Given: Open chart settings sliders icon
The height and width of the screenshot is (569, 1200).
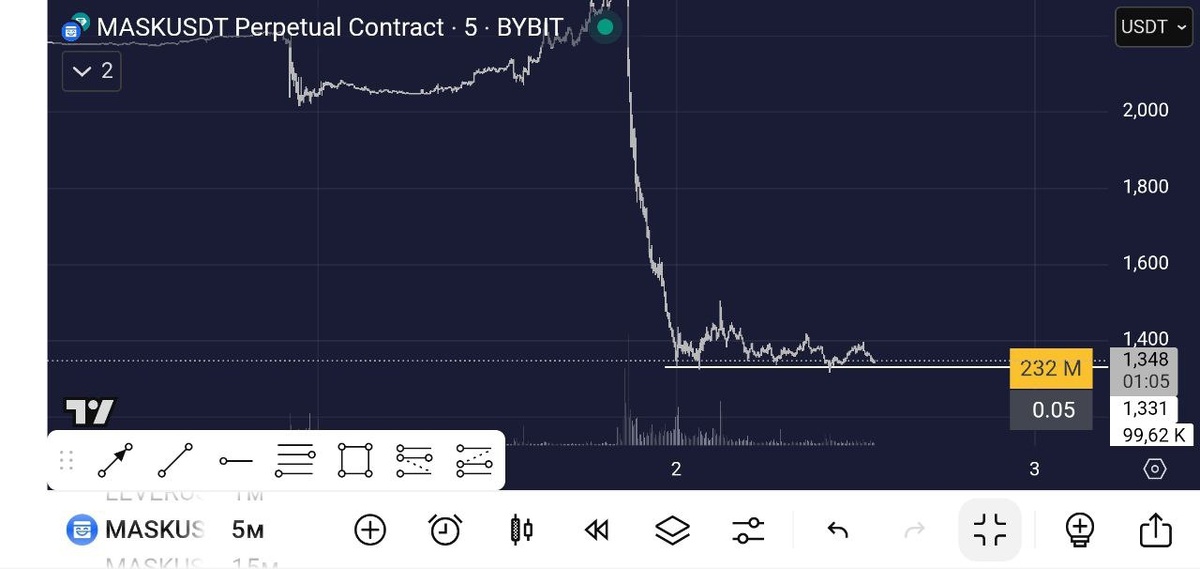Looking at the screenshot, I should pyautogui.click(x=748, y=529).
